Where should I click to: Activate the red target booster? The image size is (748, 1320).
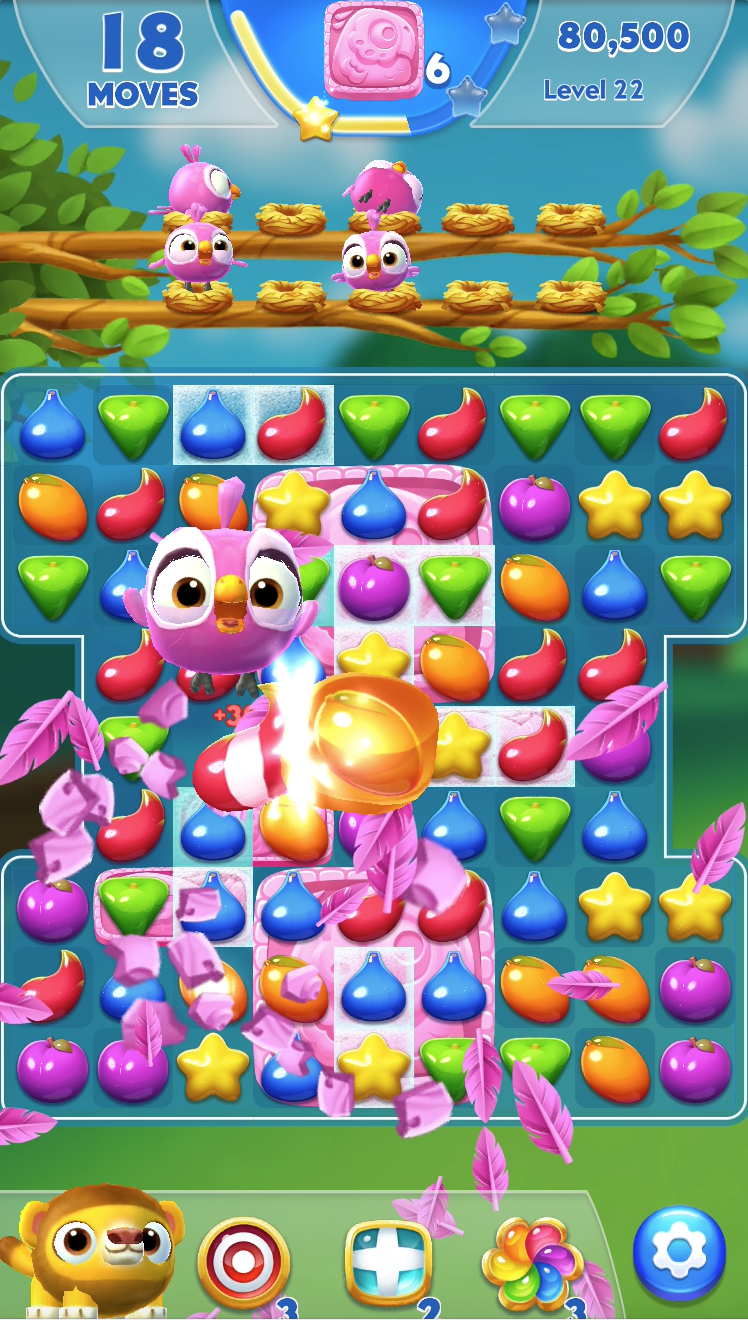pos(243,1261)
